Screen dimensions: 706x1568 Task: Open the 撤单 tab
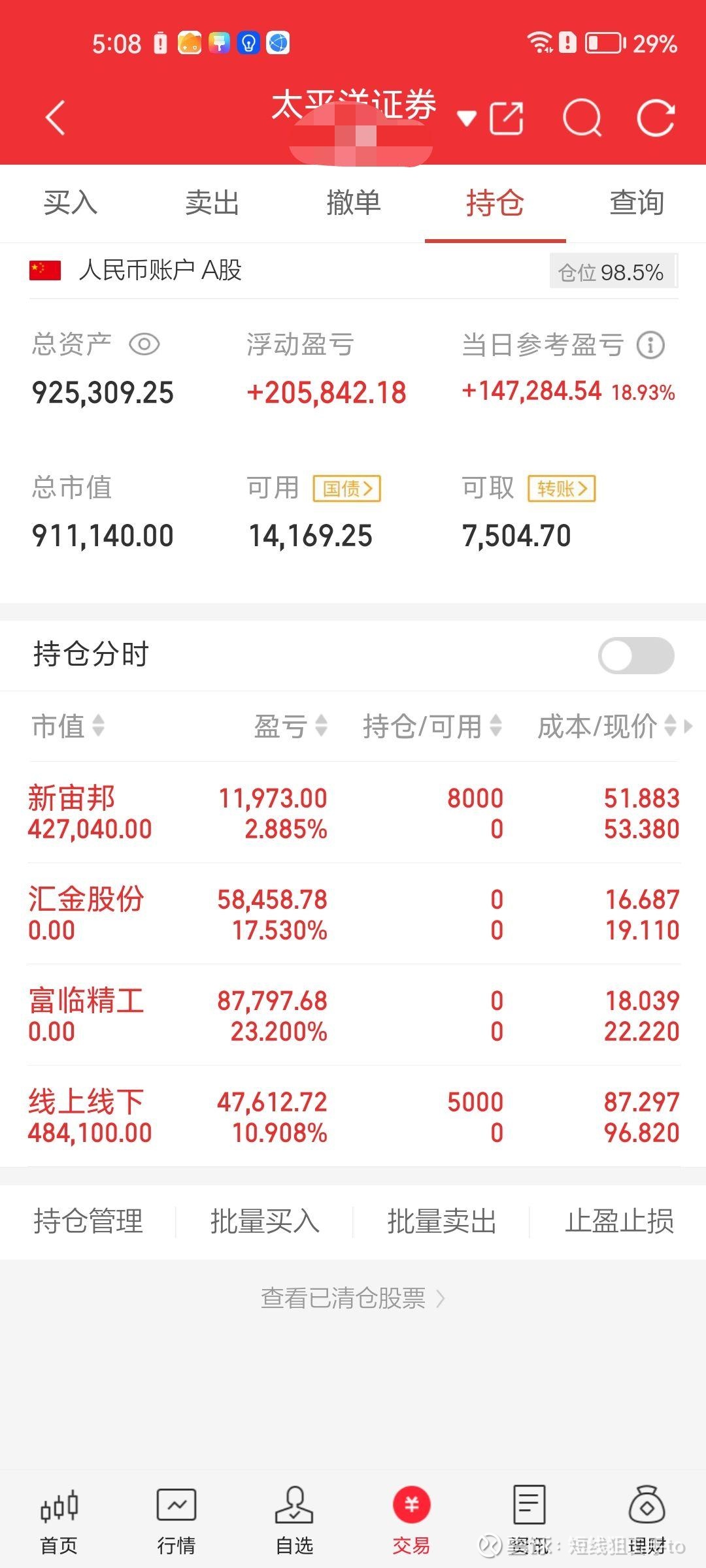point(353,203)
